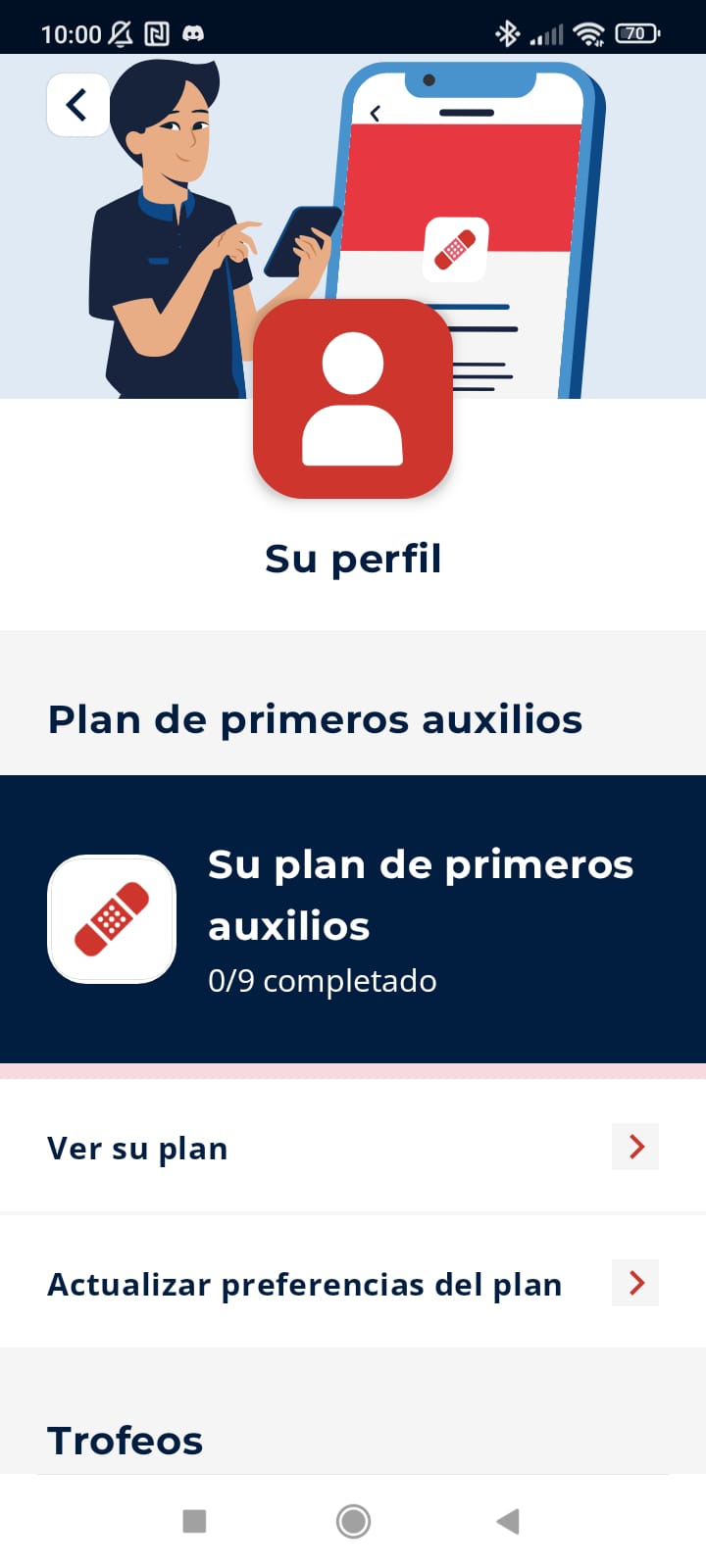Expand Ver su plan with its chevron

(634, 1147)
